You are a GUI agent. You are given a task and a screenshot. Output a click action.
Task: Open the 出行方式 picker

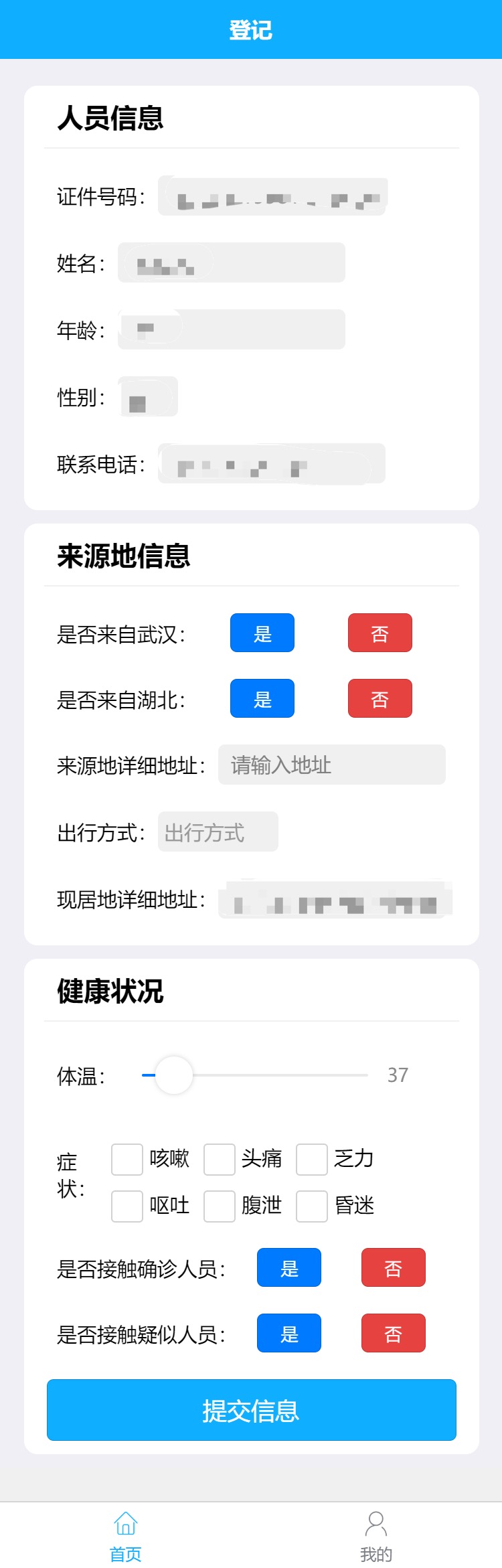[218, 832]
